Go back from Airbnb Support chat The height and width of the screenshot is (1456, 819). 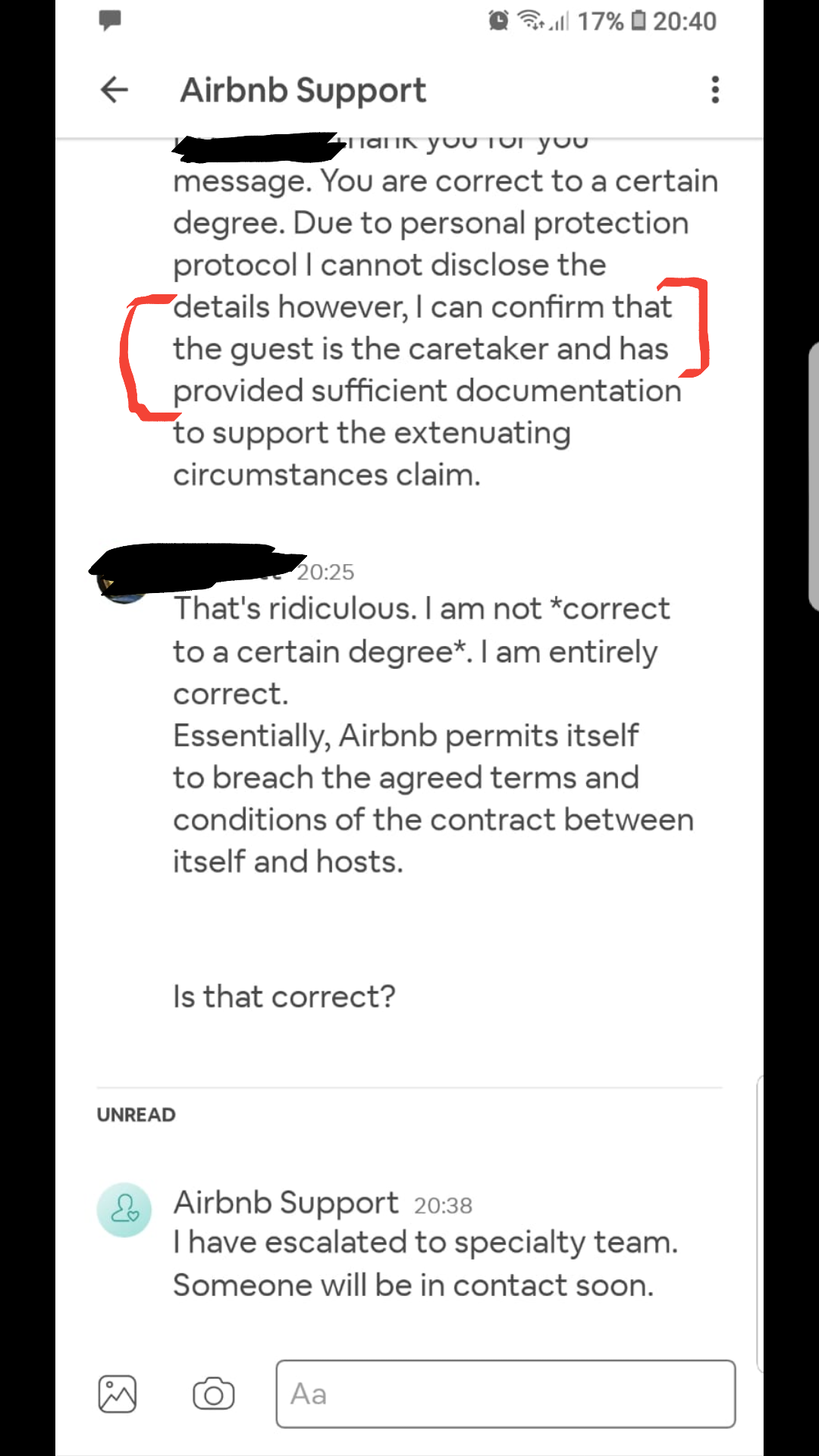pos(115,90)
